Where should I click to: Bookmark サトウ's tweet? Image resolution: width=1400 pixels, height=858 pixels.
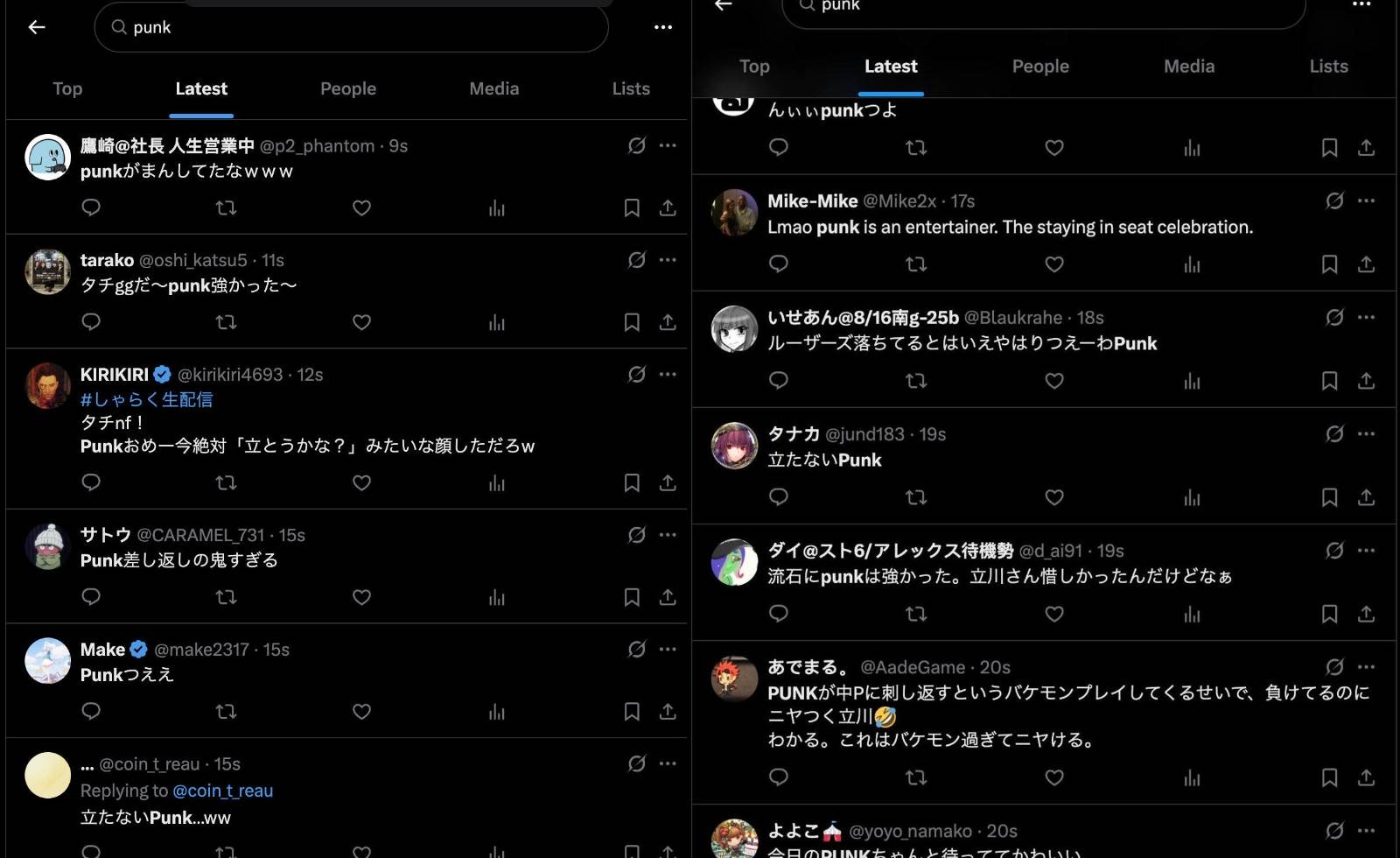coord(632,597)
